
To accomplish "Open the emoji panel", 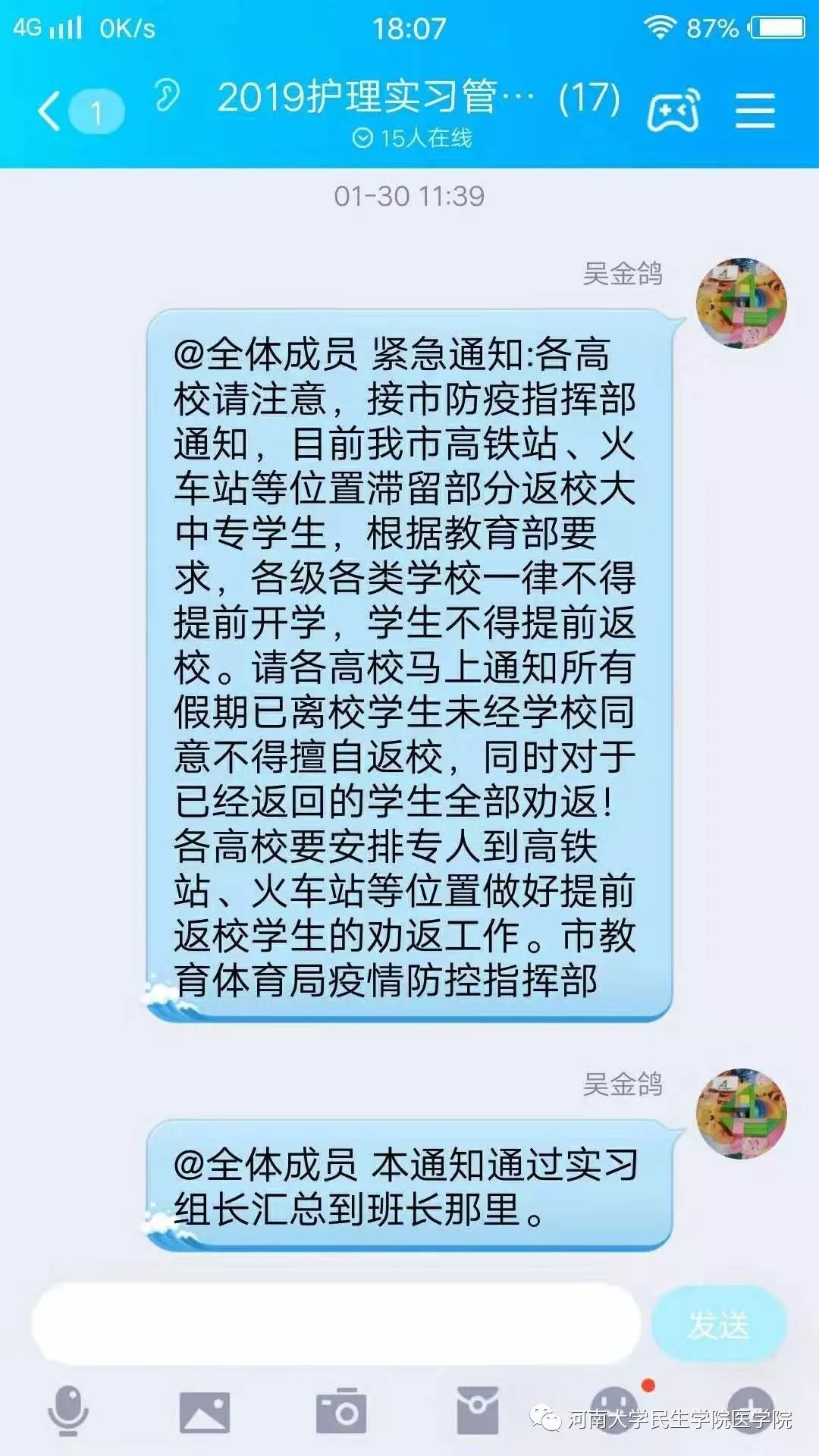I will coord(614,1410).
